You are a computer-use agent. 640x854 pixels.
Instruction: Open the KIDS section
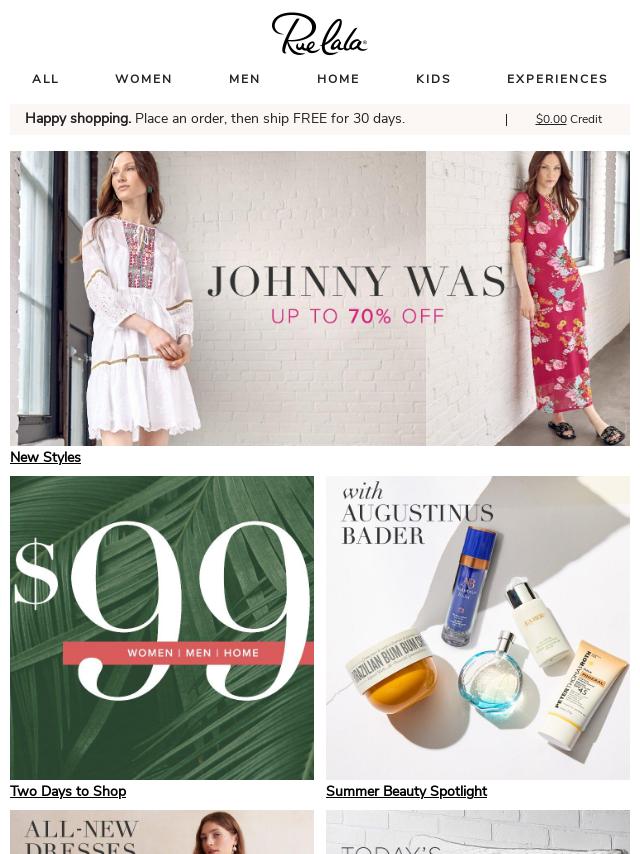click(433, 79)
